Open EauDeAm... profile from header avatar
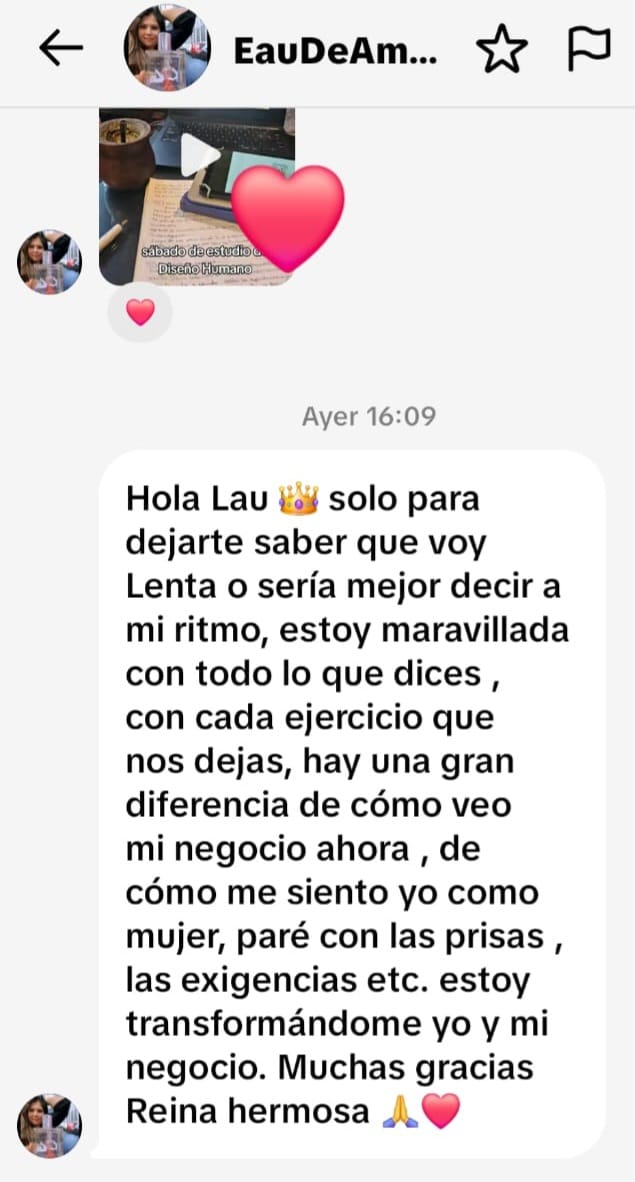 pyautogui.click(x=167, y=47)
